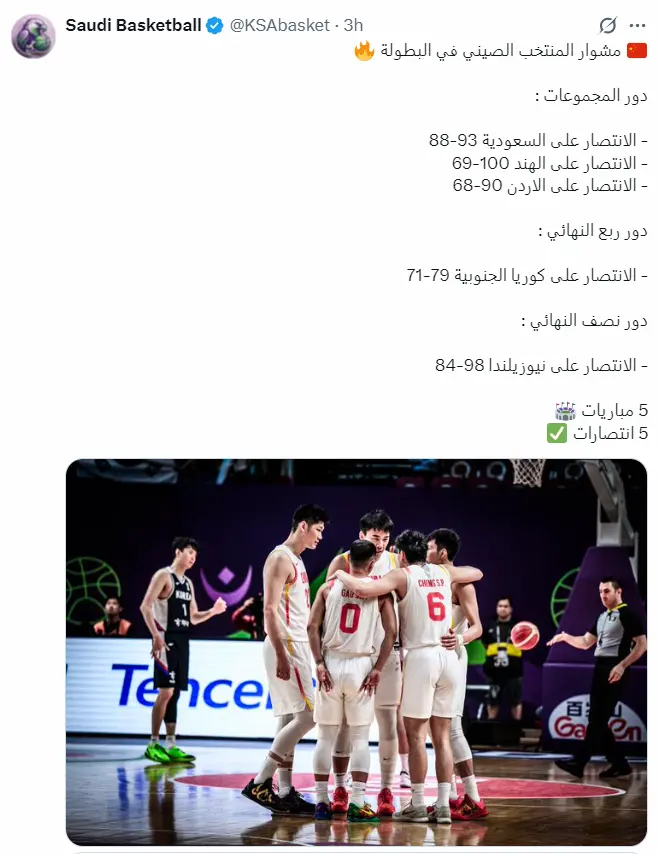Open the @KSAbasket handle link
658x854 pixels.
click(279, 25)
